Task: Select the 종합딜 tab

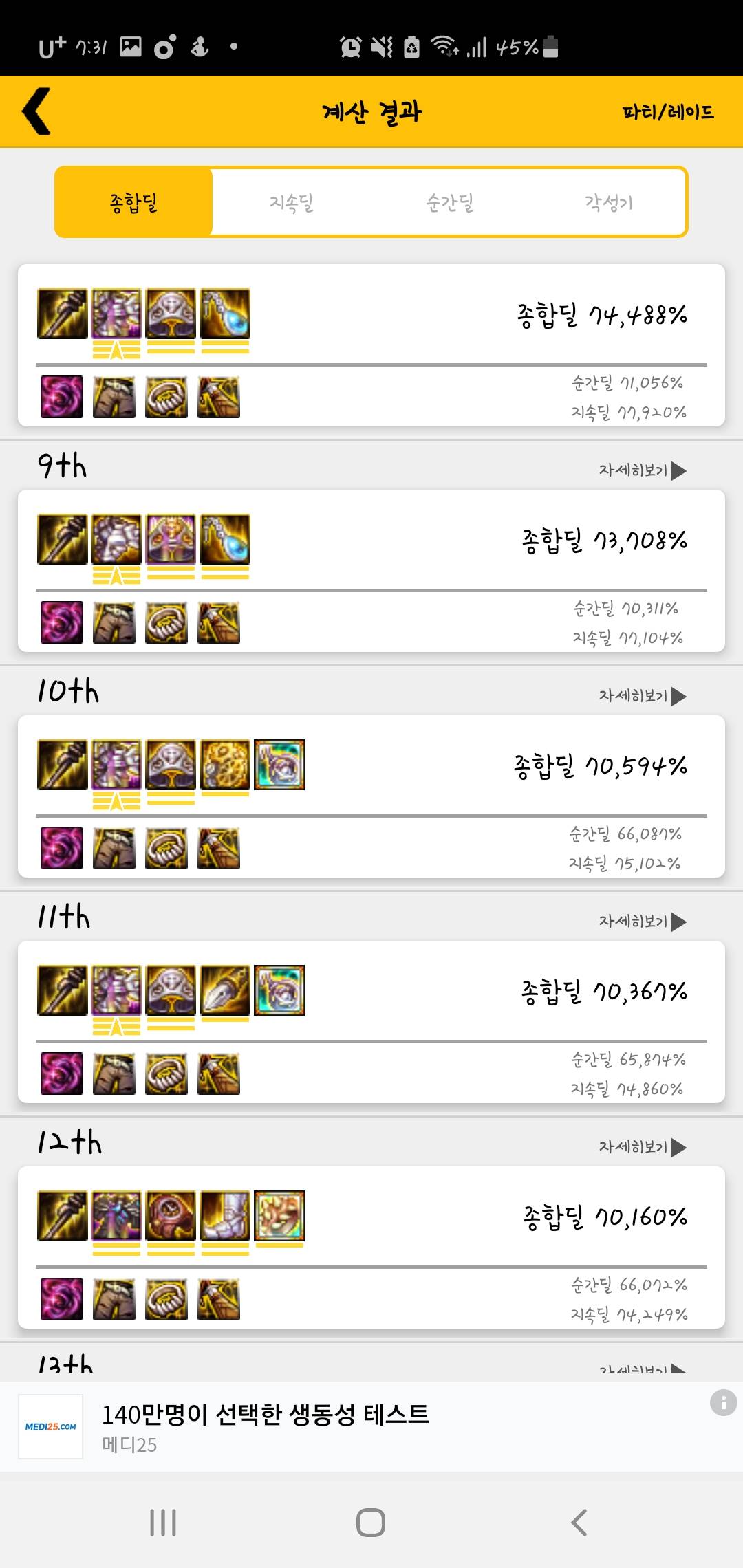Action: tap(133, 202)
